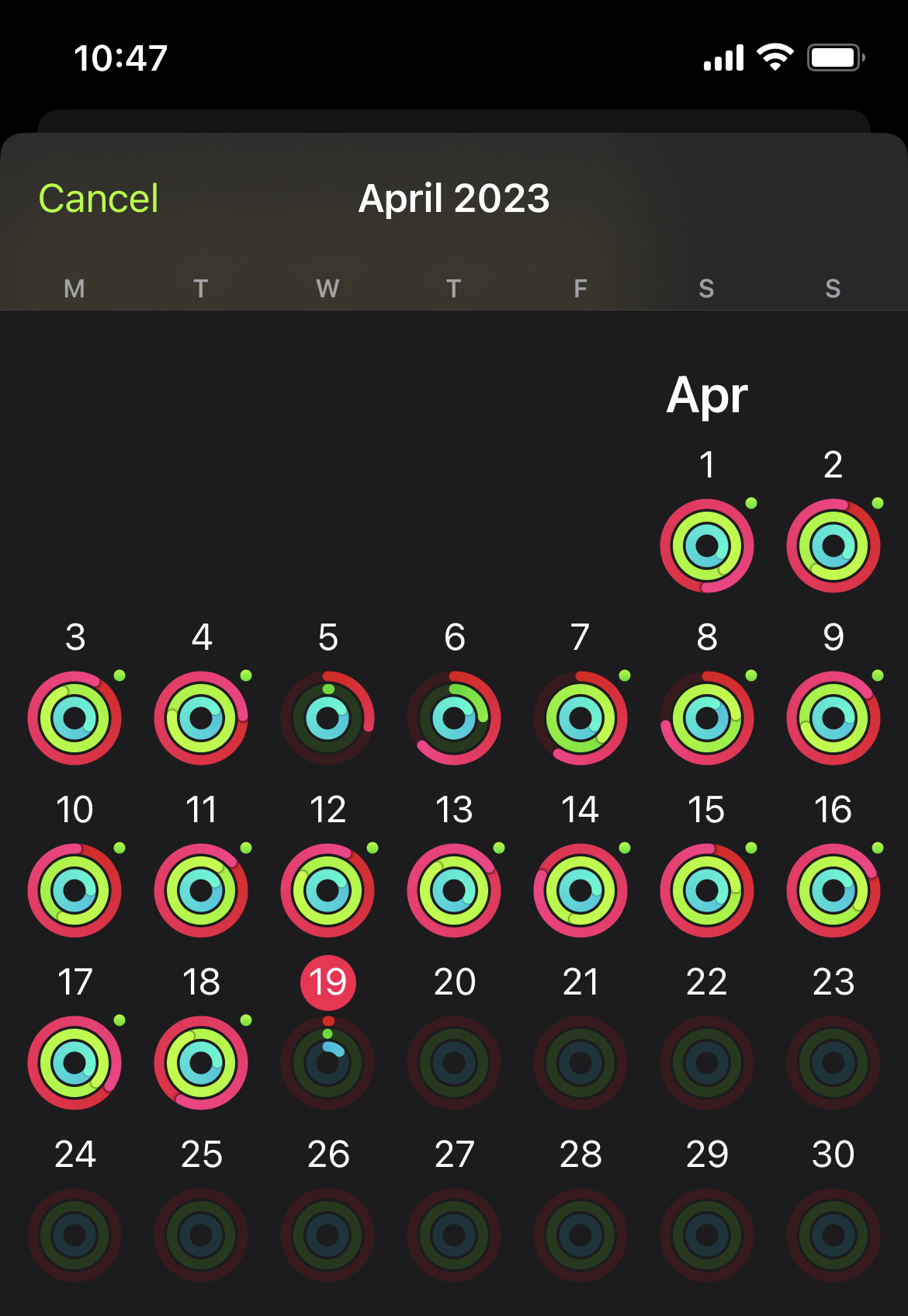Viewport: 908px width, 1316px height.
Task: Show April 16 activity details
Action: (833, 890)
